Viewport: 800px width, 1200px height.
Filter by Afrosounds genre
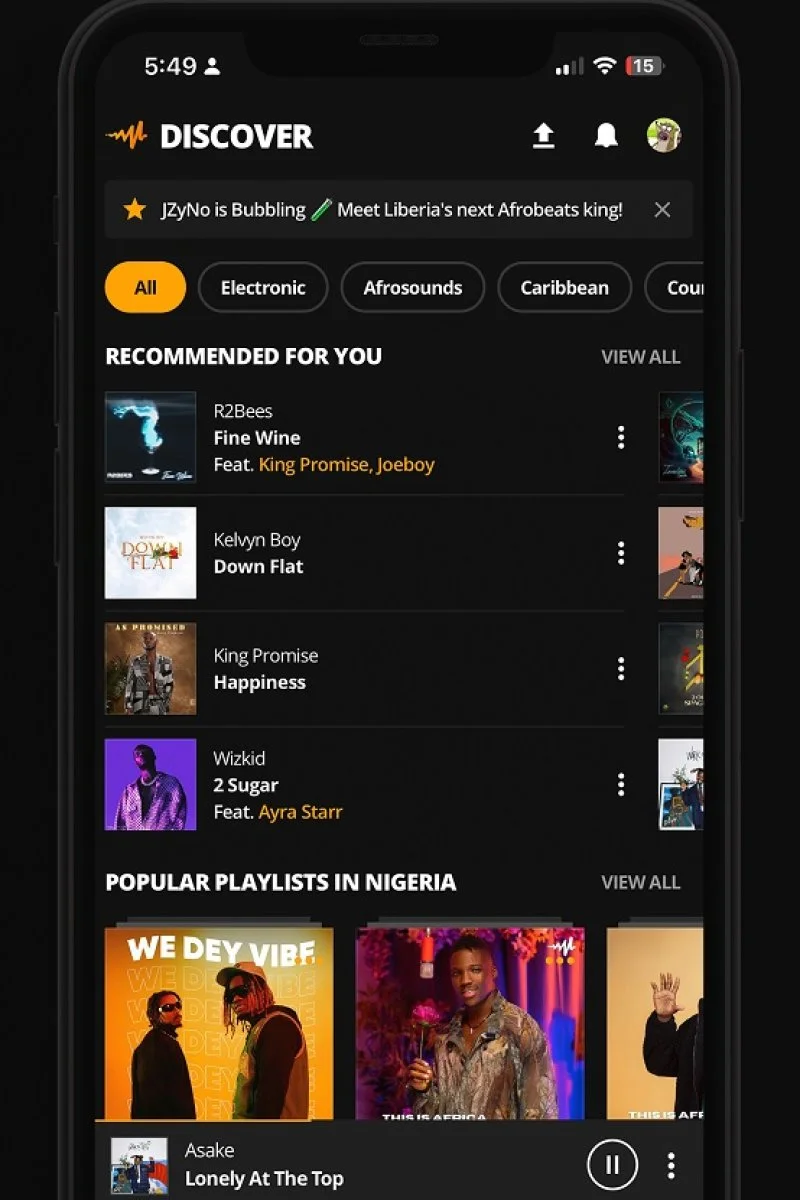(x=412, y=288)
